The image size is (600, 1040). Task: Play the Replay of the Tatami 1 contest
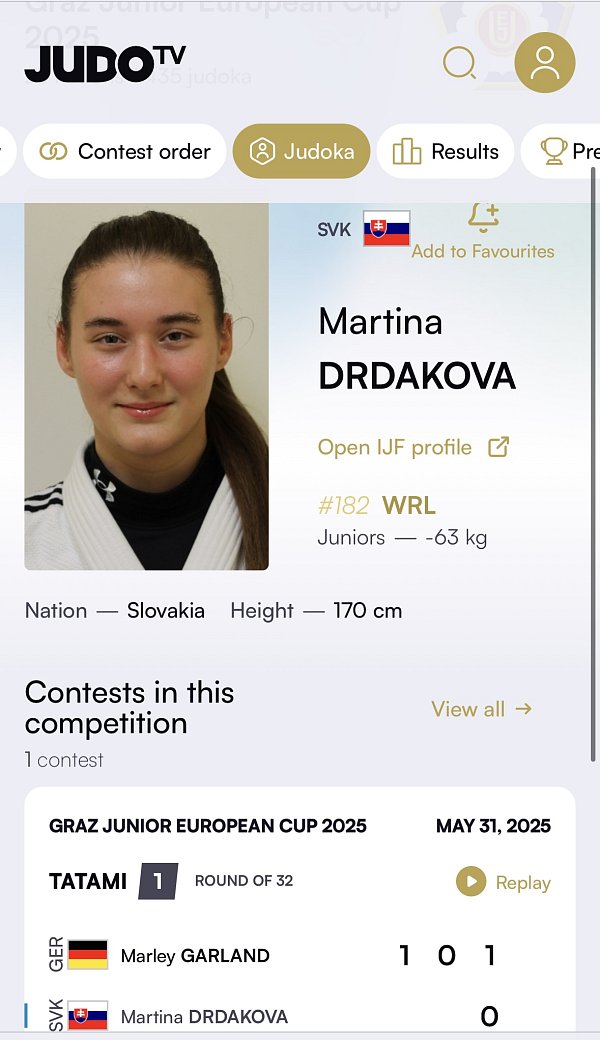[504, 882]
